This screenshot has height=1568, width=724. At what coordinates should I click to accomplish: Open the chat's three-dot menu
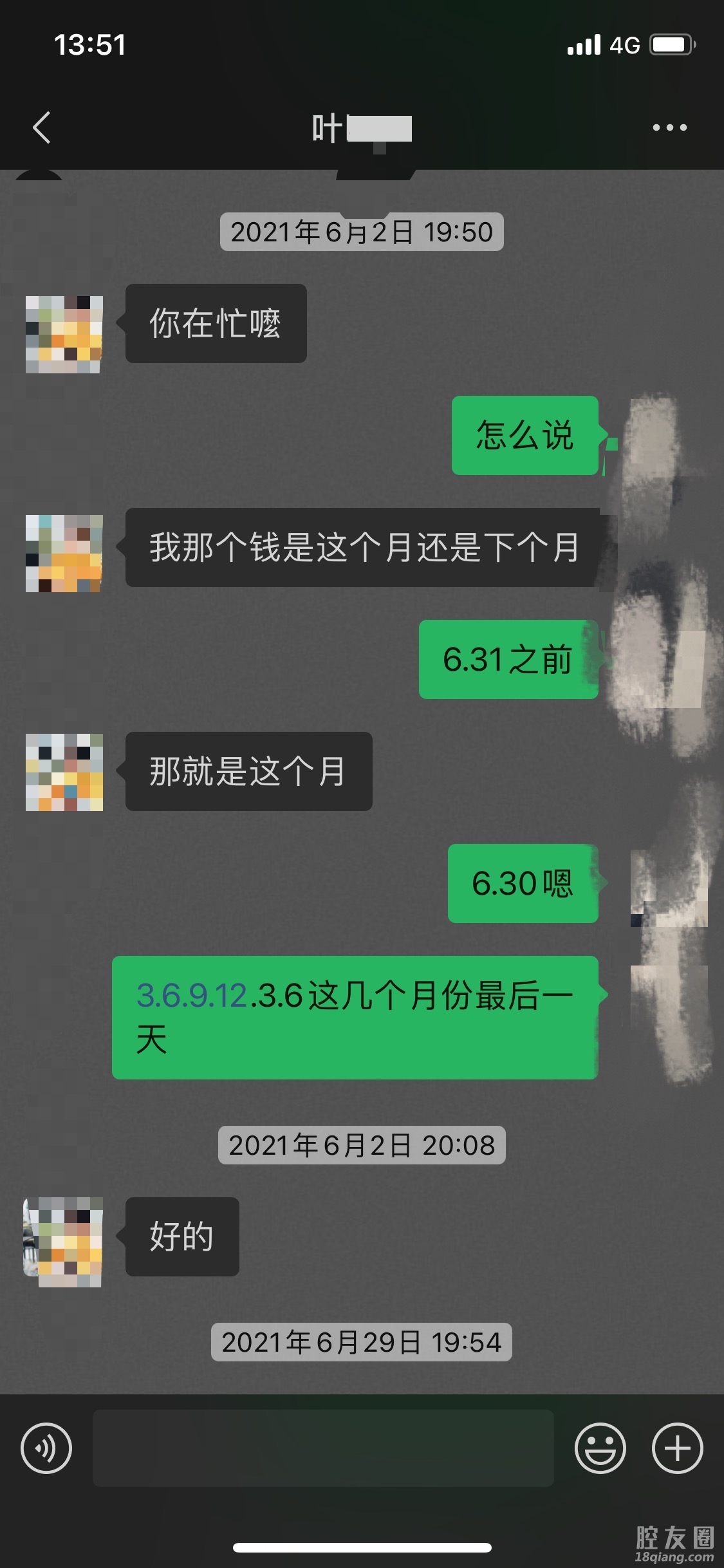[x=669, y=127]
